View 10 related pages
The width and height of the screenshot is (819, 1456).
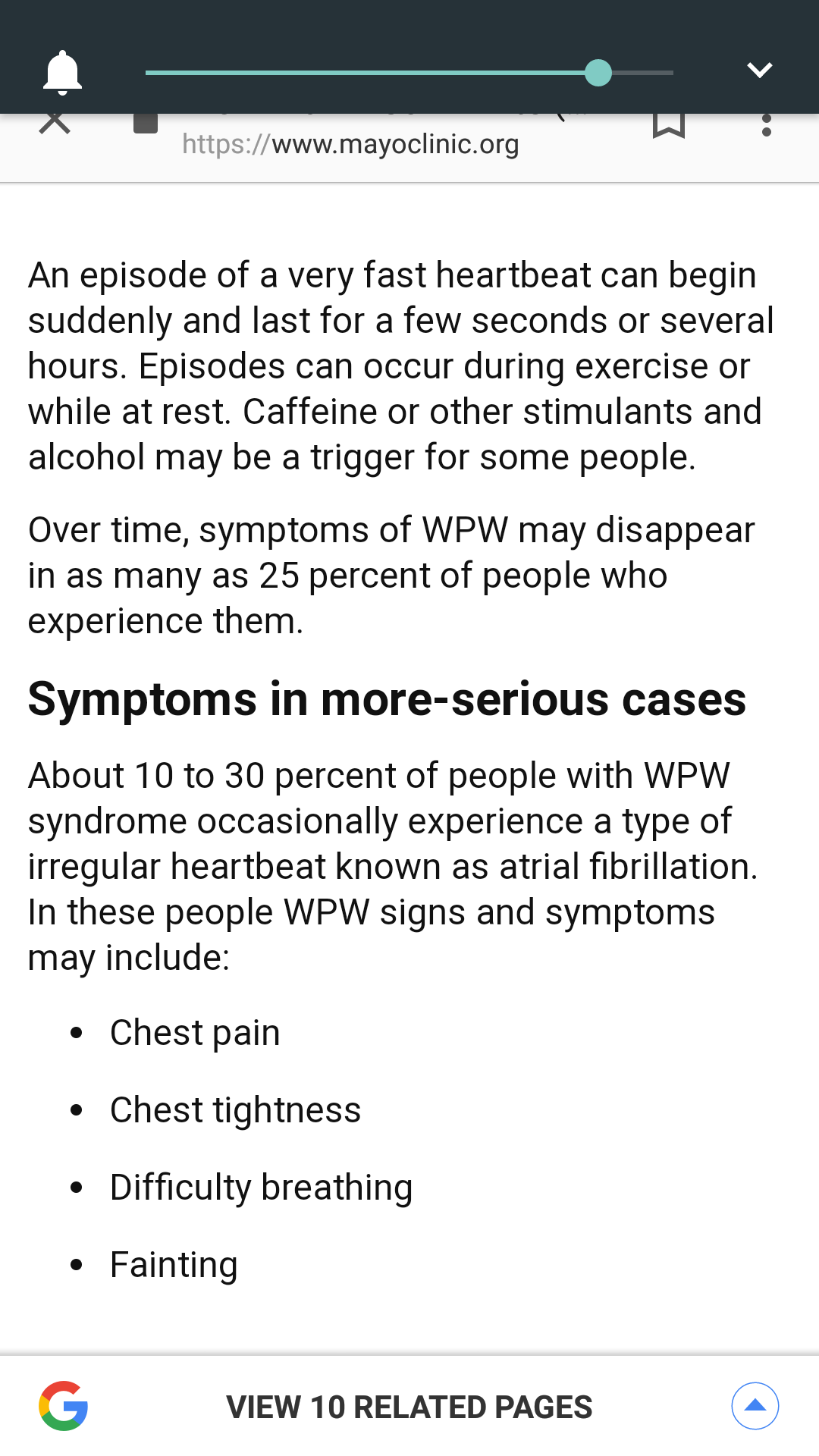409,1407
